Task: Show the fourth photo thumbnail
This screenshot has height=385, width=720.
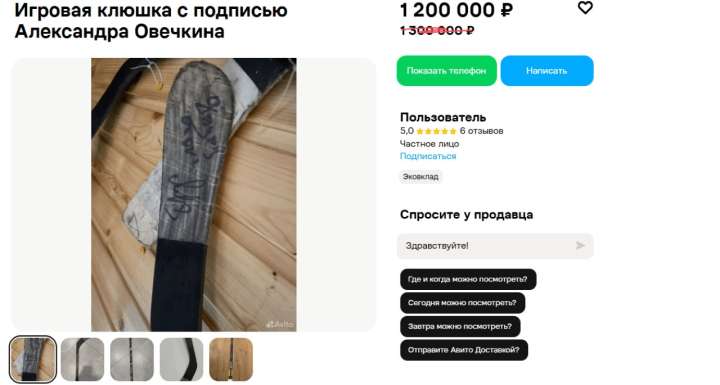Action: tap(181, 360)
